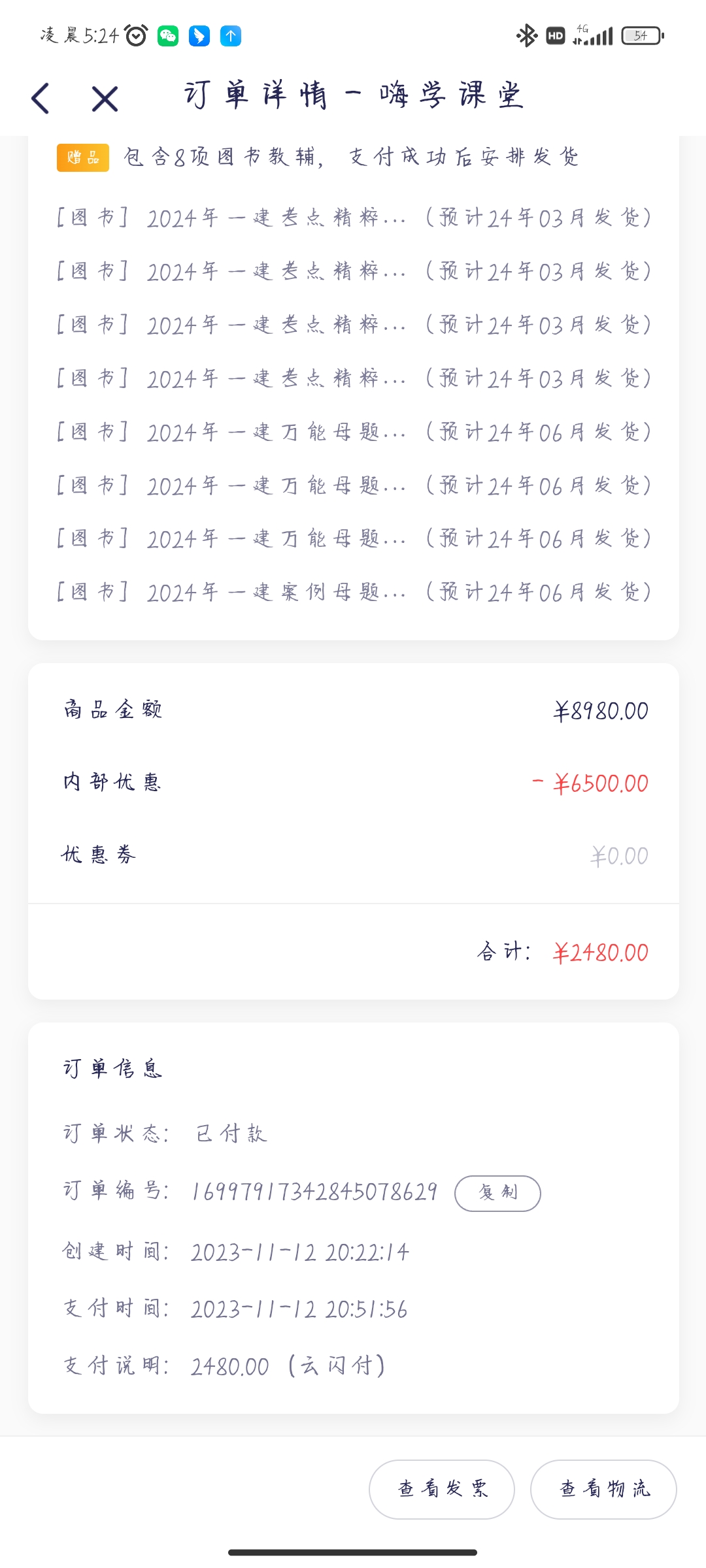Go back using the top-left arrow
Screen dimensions: 706x1568
pos(41,99)
